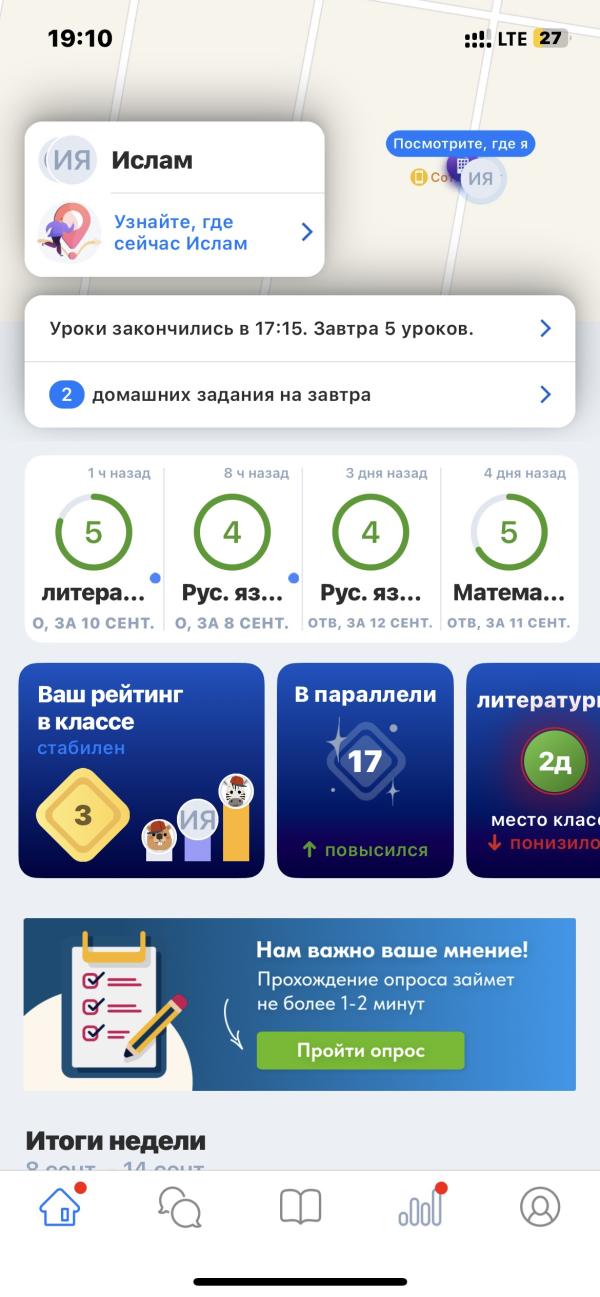Open the profile tab

[x=540, y=1207]
